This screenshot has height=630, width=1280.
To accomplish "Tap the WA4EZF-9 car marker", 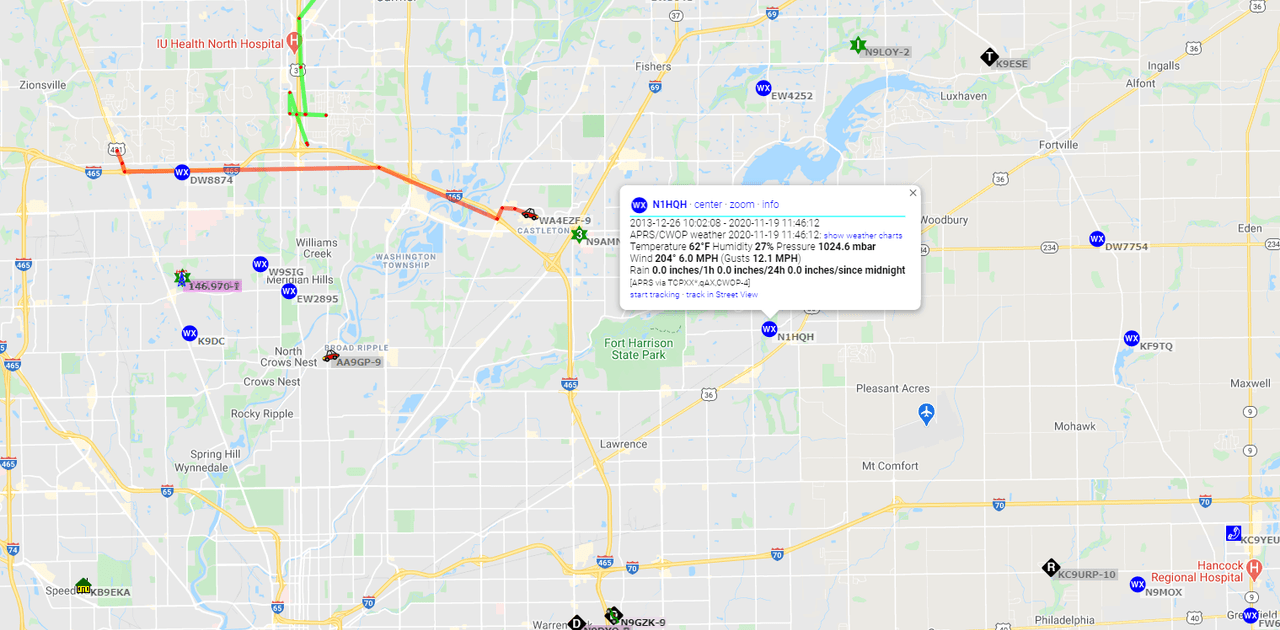I will pos(529,213).
